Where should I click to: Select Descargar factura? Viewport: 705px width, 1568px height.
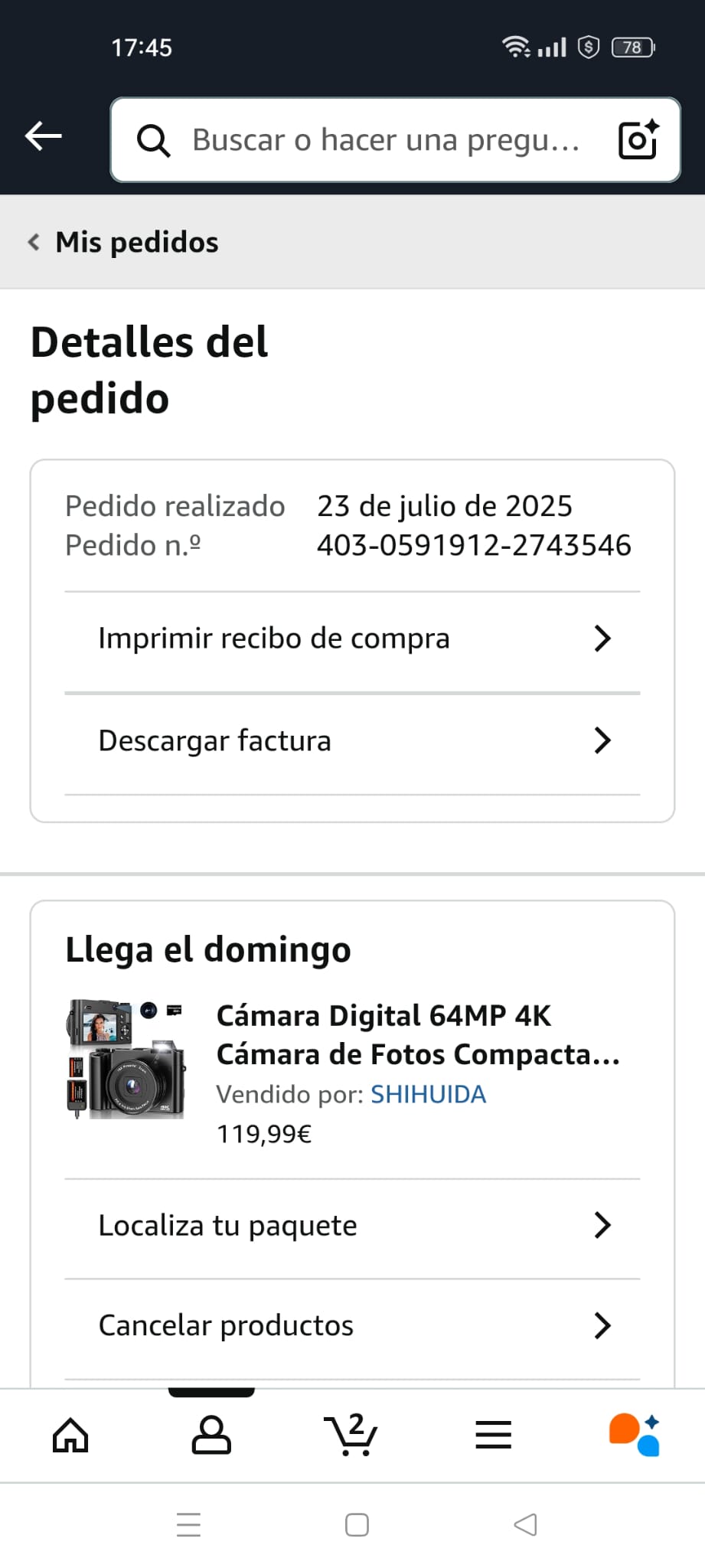(352, 741)
